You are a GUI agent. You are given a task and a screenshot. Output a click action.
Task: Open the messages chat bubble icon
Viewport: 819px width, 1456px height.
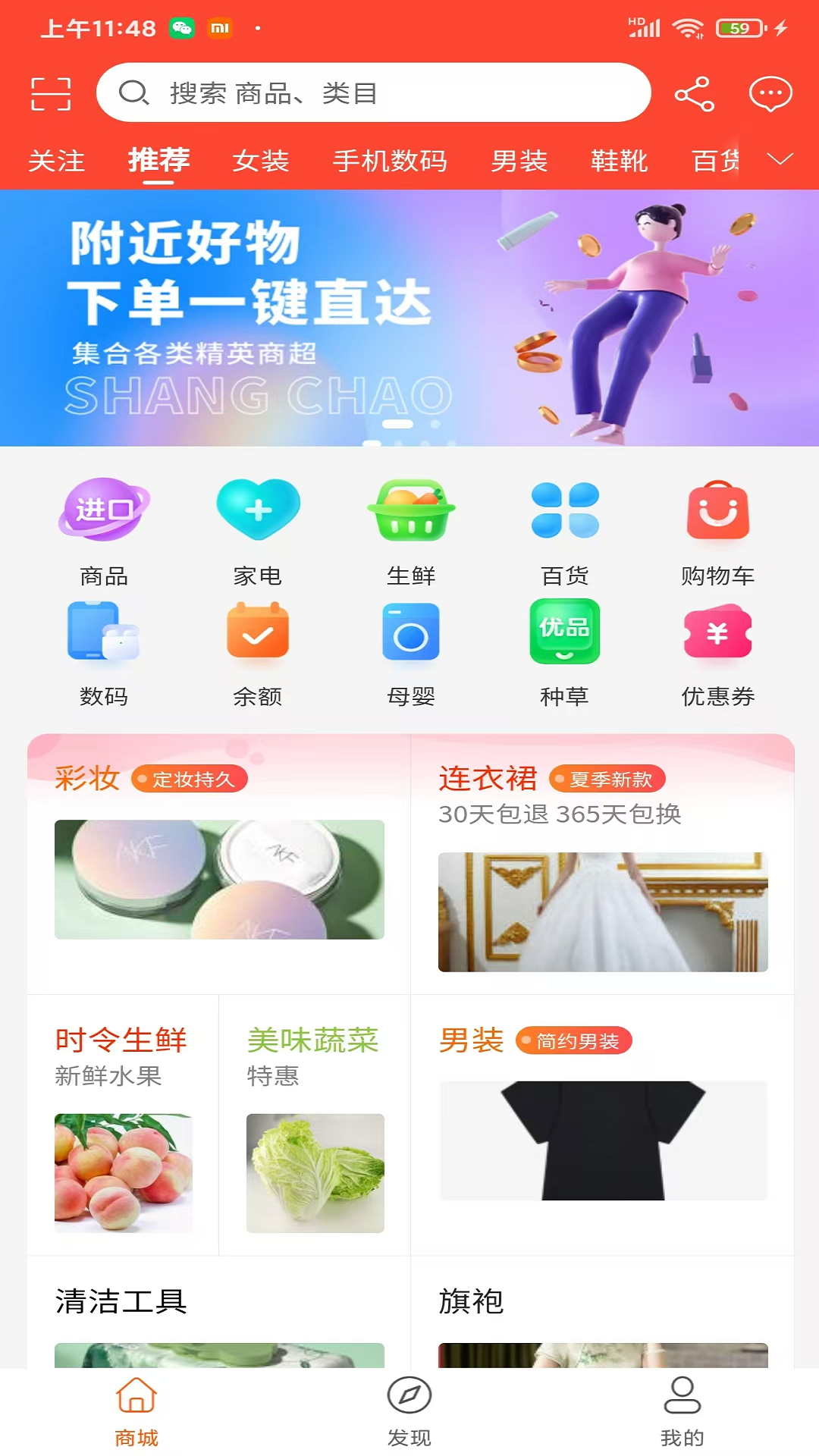[x=770, y=94]
